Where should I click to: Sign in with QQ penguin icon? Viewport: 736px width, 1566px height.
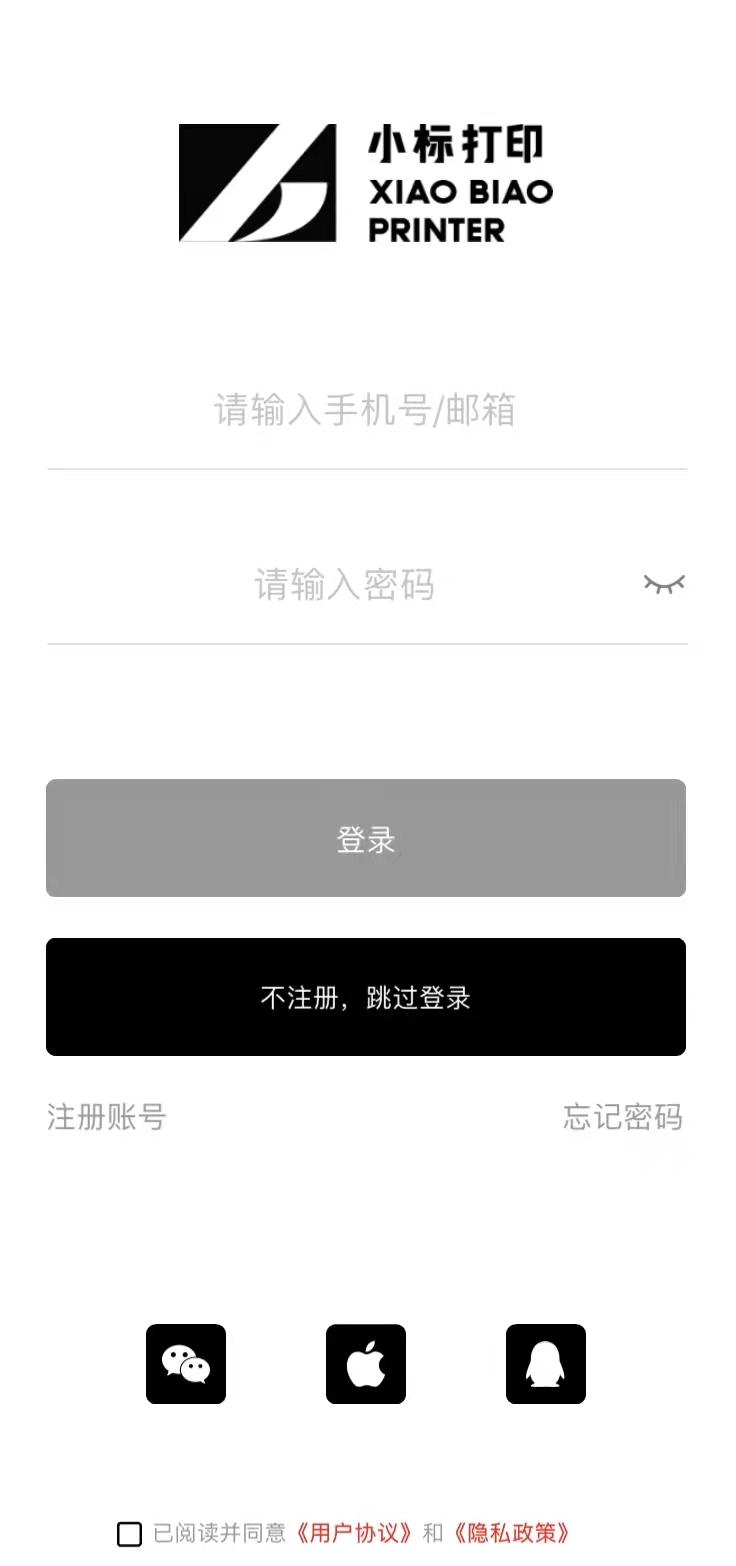[546, 1364]
